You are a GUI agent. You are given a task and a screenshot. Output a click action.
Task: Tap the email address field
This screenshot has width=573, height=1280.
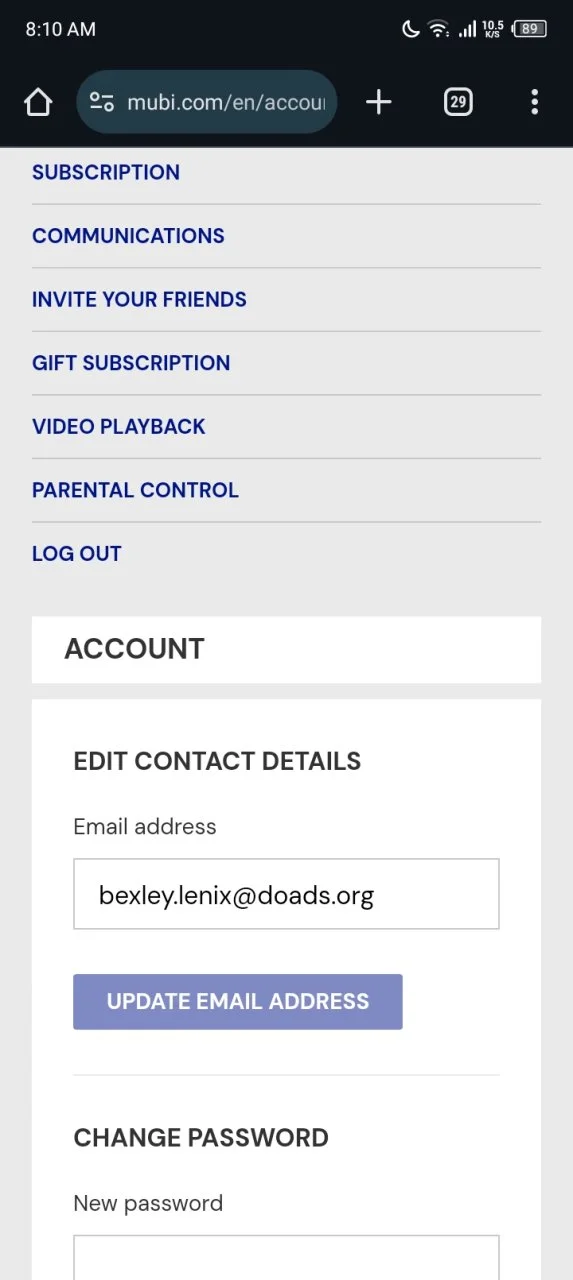pos(286,894)
